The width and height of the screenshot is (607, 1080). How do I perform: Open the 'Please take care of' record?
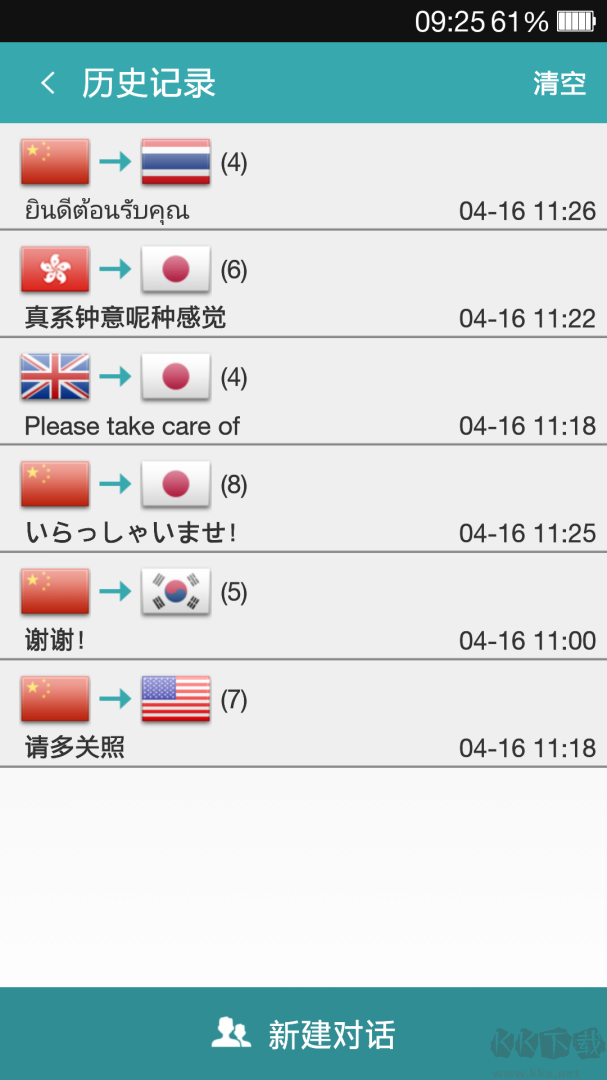303,392
